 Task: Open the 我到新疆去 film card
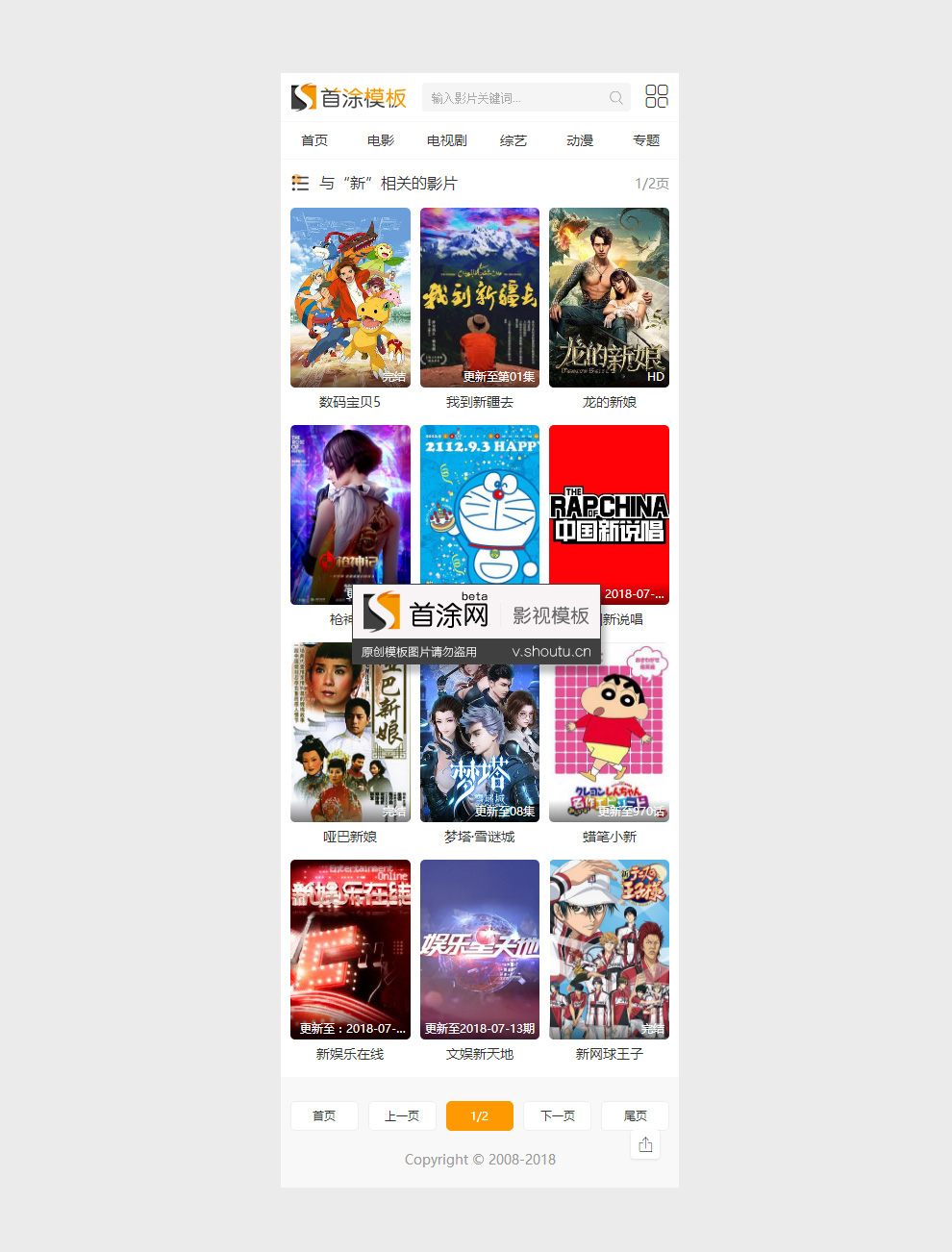click(480, 298)
